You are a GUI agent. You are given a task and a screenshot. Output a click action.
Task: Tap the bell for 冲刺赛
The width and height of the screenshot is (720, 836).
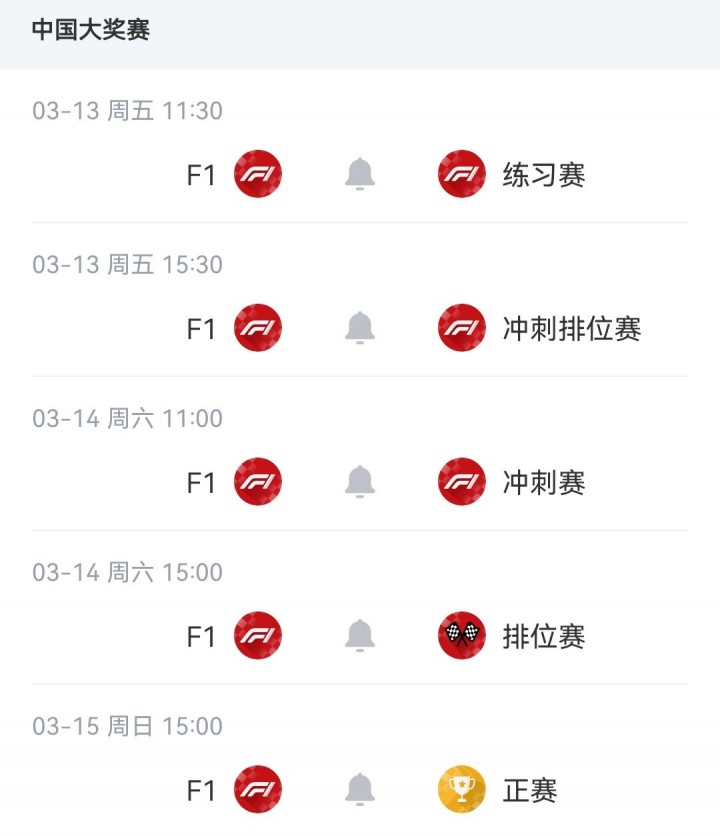[360, 482]
